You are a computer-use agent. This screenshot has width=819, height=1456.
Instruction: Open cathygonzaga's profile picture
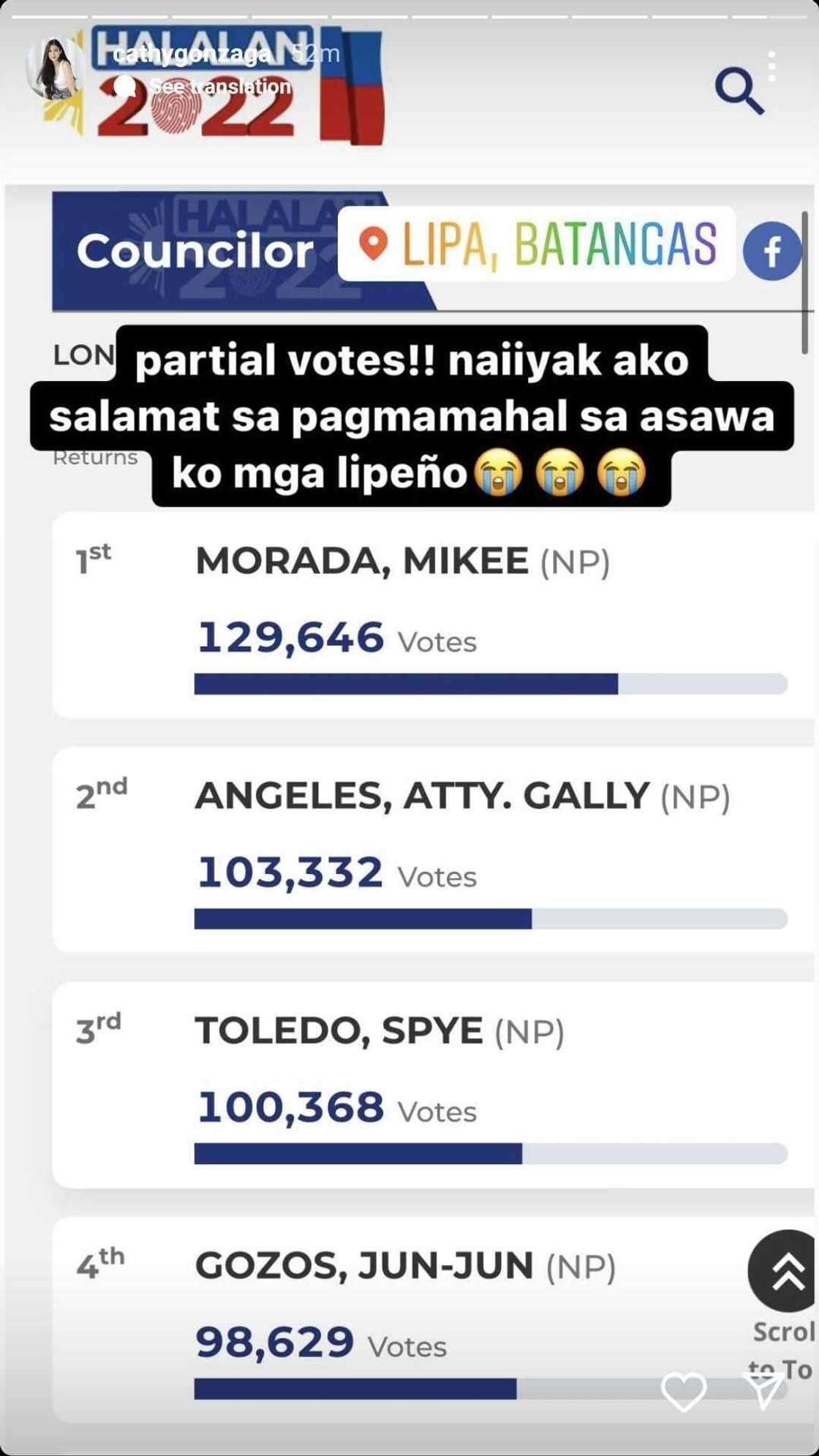pos(53,69)
